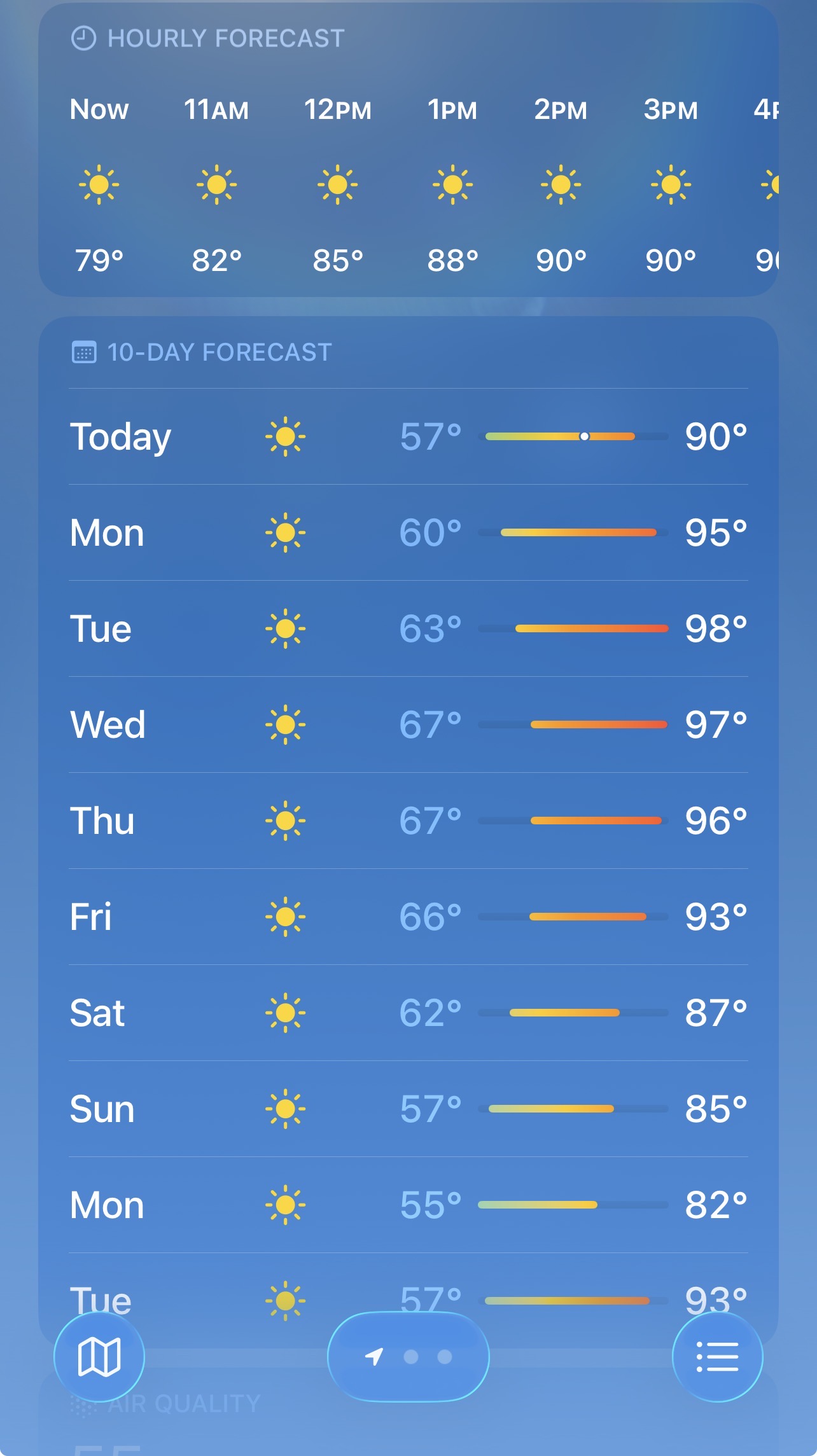Image resolution: width=817 pixels, height=1456 pixels.
Task: Show Fri daily forecast details
Action: (x=408, y=917)
